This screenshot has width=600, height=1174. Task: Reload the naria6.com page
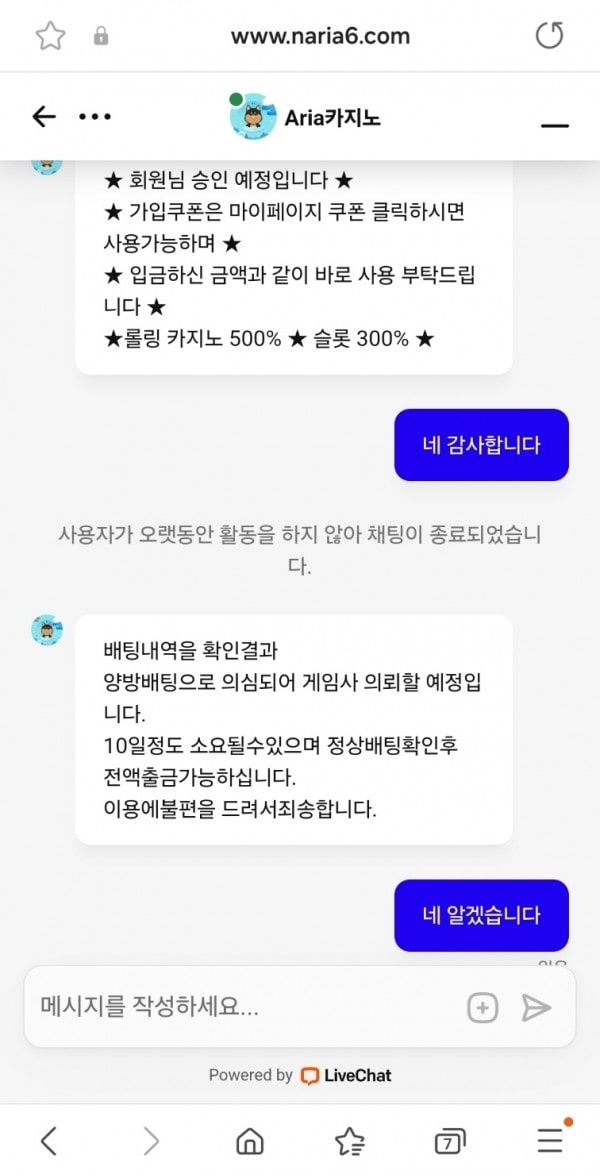point(549,36)
